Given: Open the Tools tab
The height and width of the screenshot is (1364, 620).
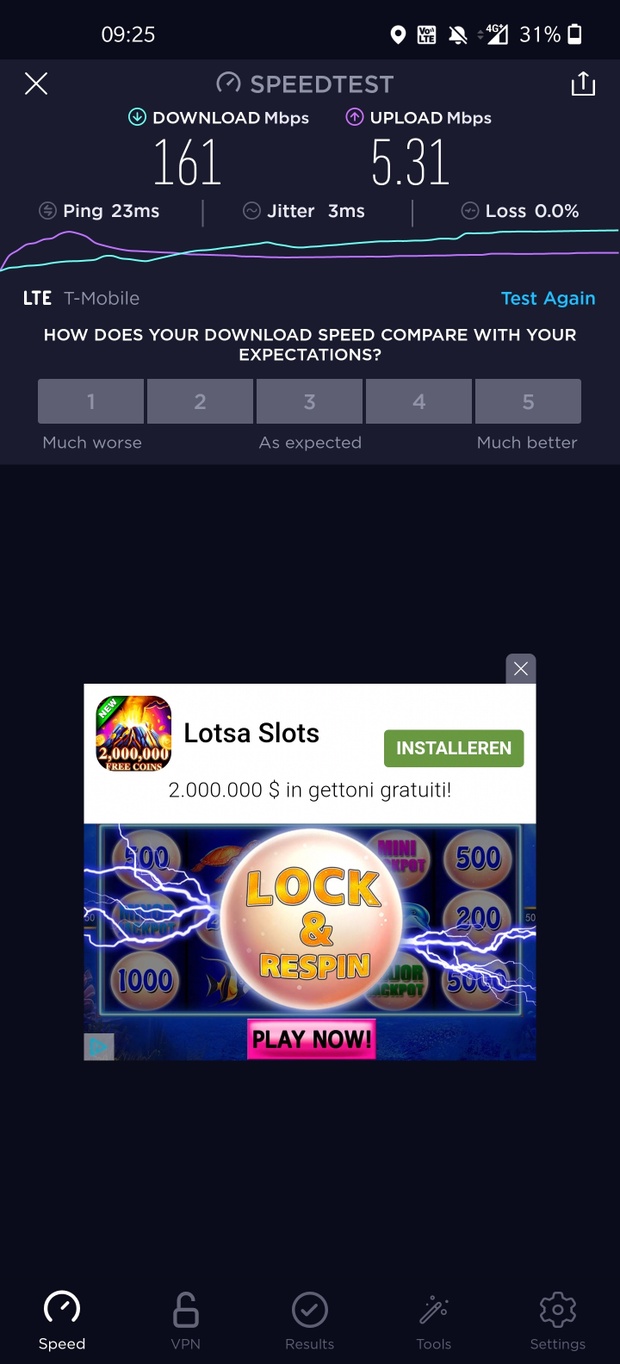Looking at the screenshot, I should [x=434, y=1320].
